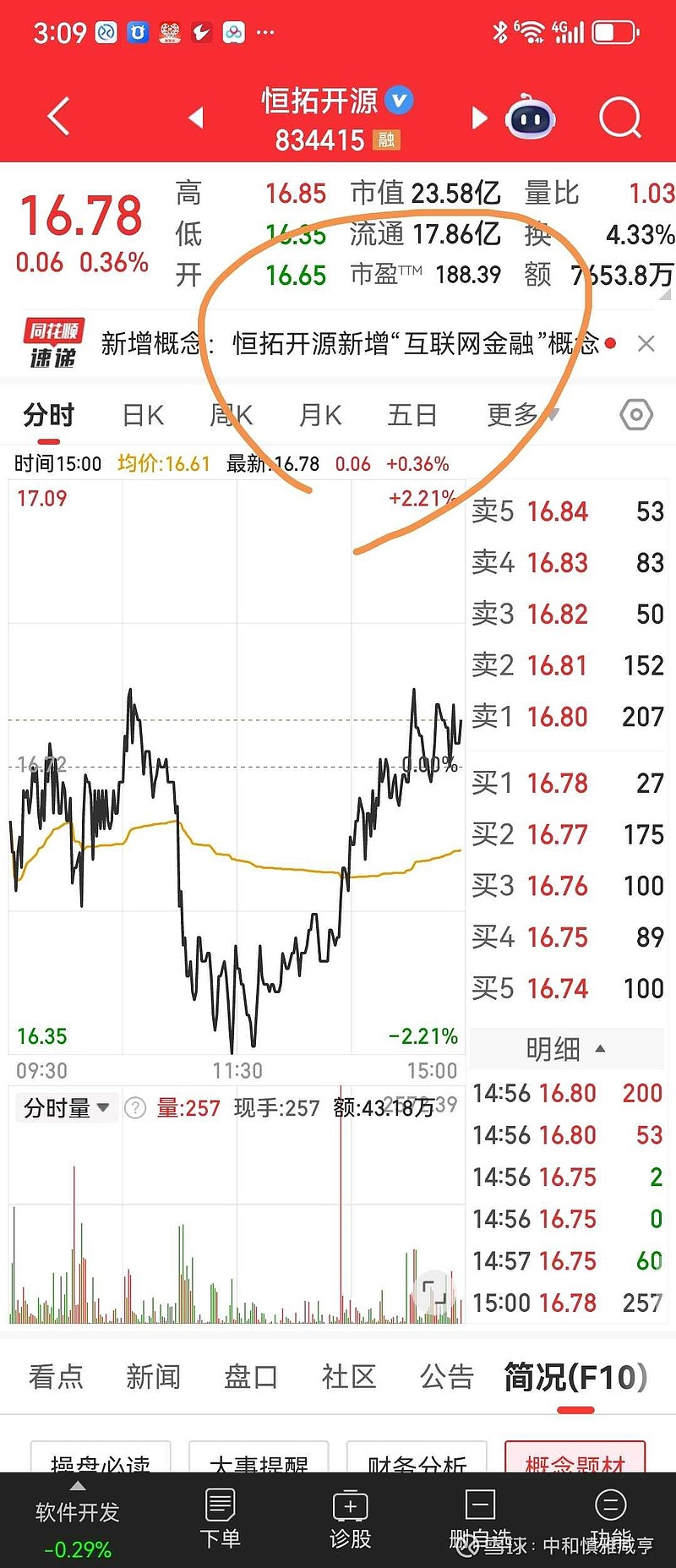Expand the 分时量 indicator dropdown
The height and width of the screenshot is (1568, 676).
(x=67, y=1107)
